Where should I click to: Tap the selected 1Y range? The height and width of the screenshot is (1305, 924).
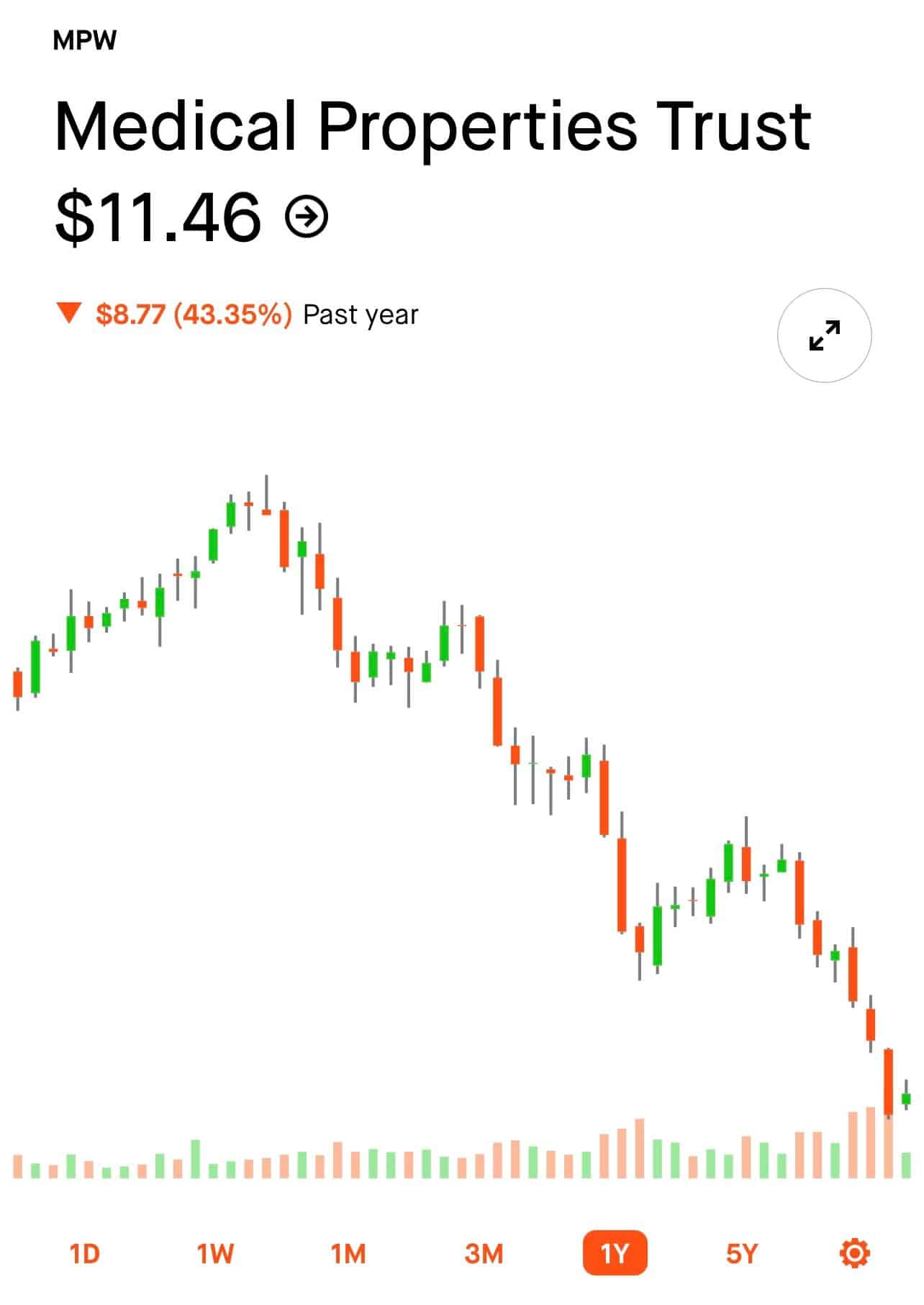click(615, 1253)
